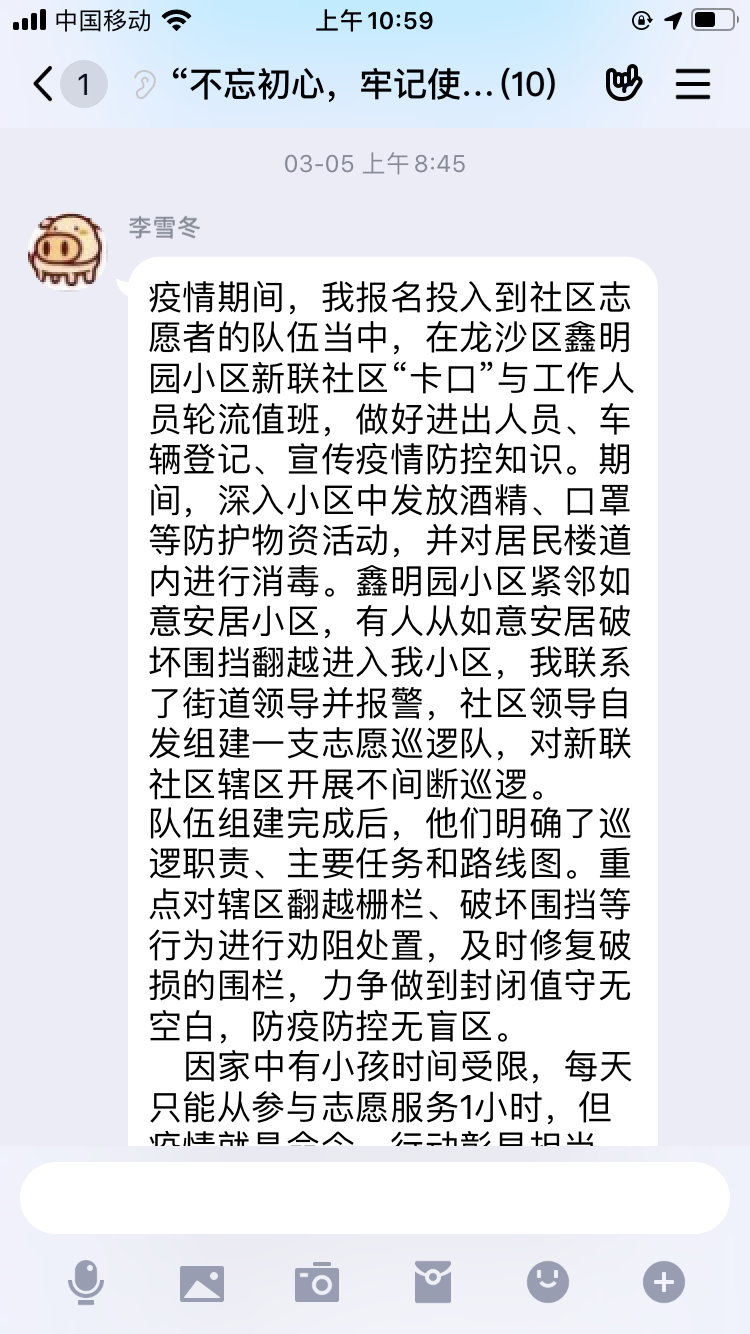The width and height of the screenshot is (750, 1334).
Task: Open 李雪冬's pig avatar profile
Action: pyautogui.click(x=66, y=248)
